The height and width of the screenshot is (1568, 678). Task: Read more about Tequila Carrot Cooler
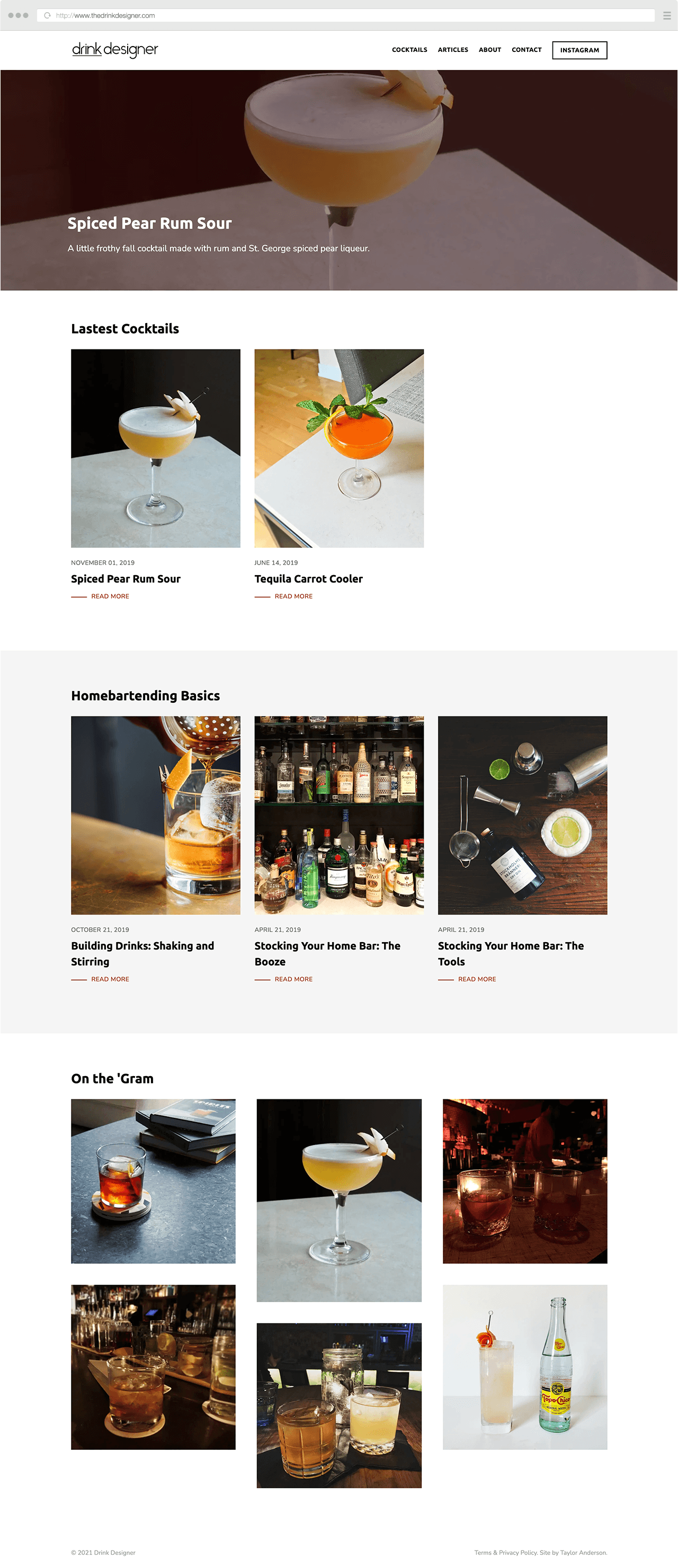pyautogui.click(x=293, y=596)
